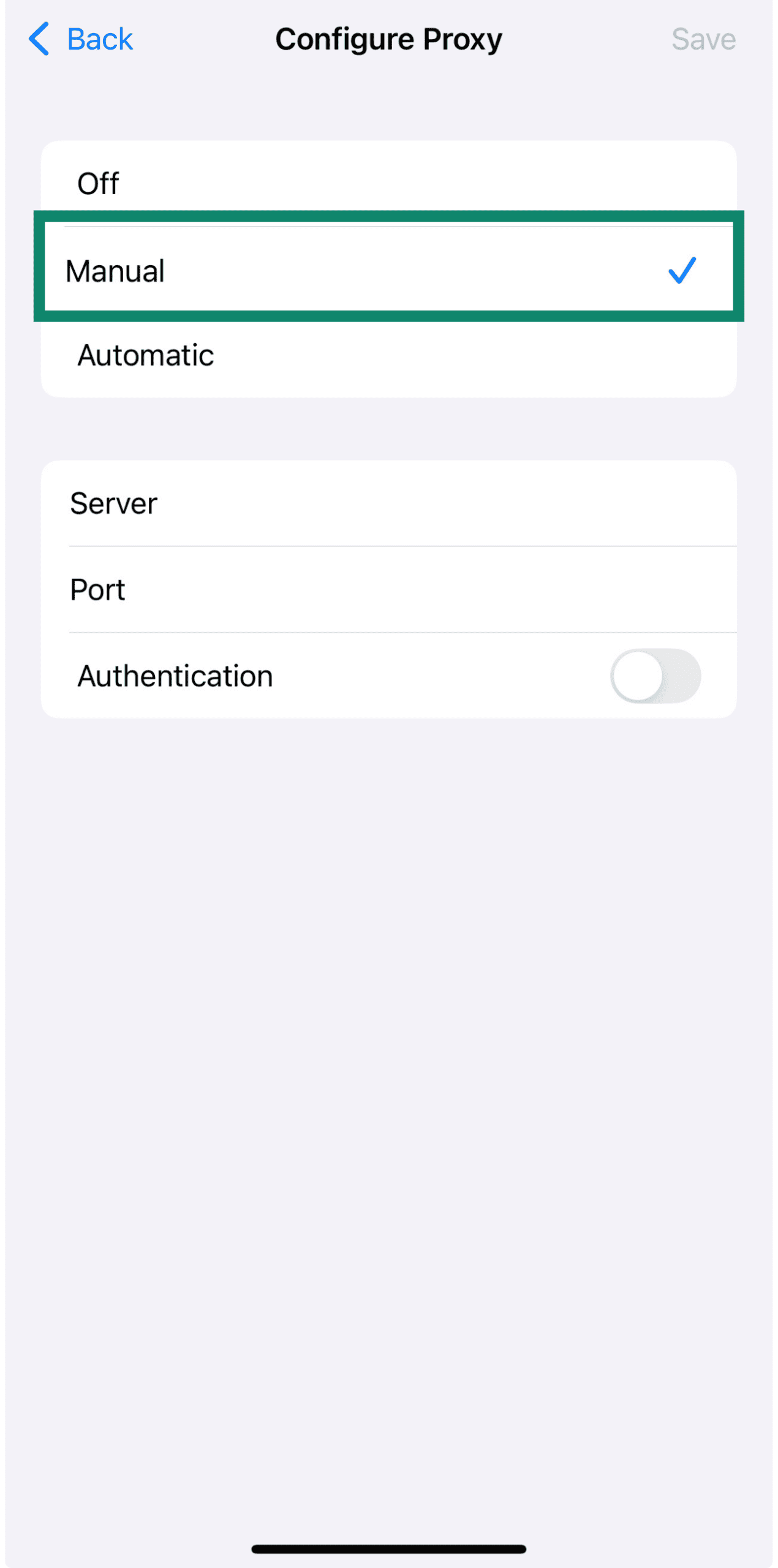Tap the Configure Proxy title

tap(388, 39)
